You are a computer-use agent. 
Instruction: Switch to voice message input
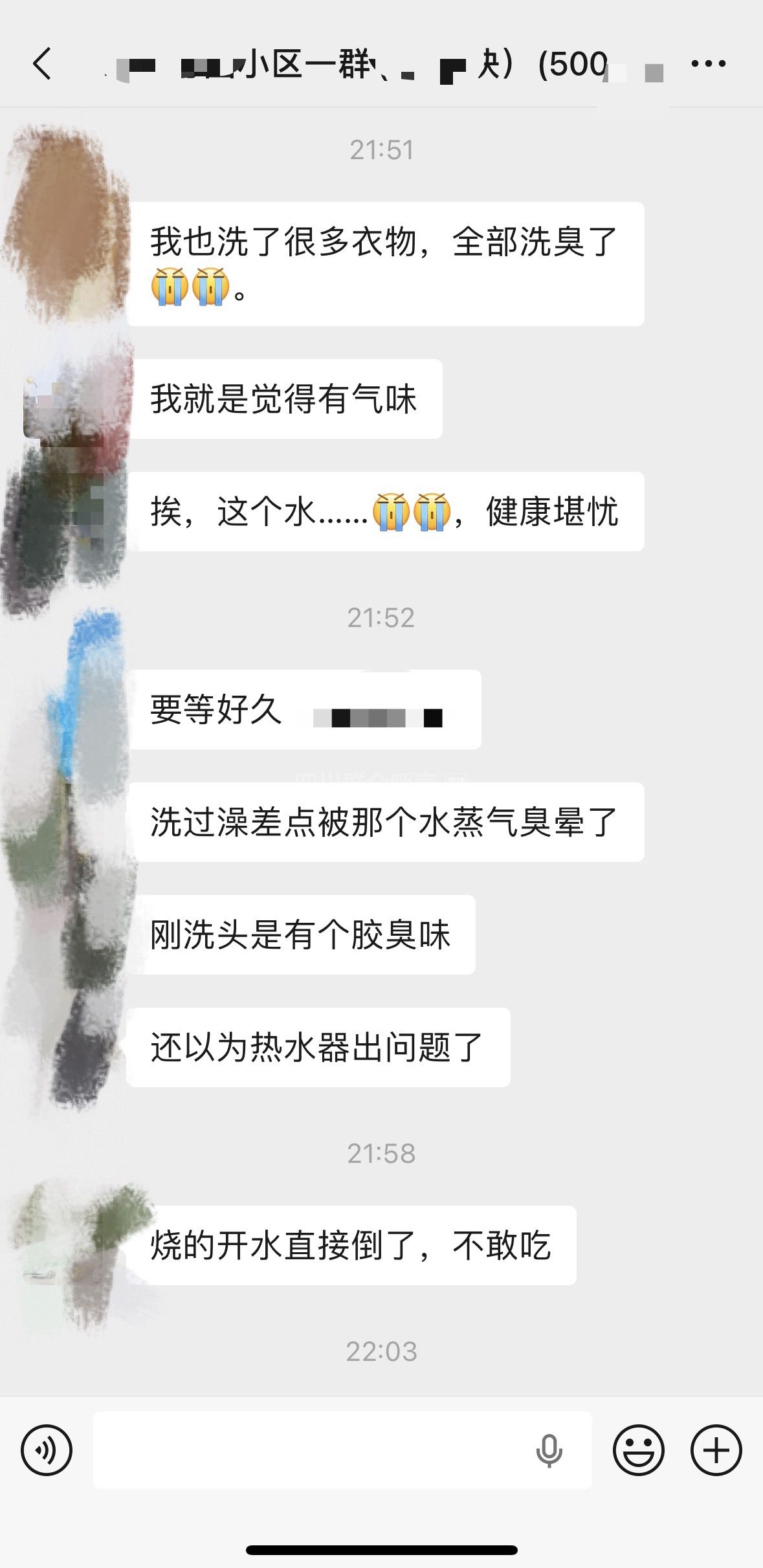(x=47, y=1450)
